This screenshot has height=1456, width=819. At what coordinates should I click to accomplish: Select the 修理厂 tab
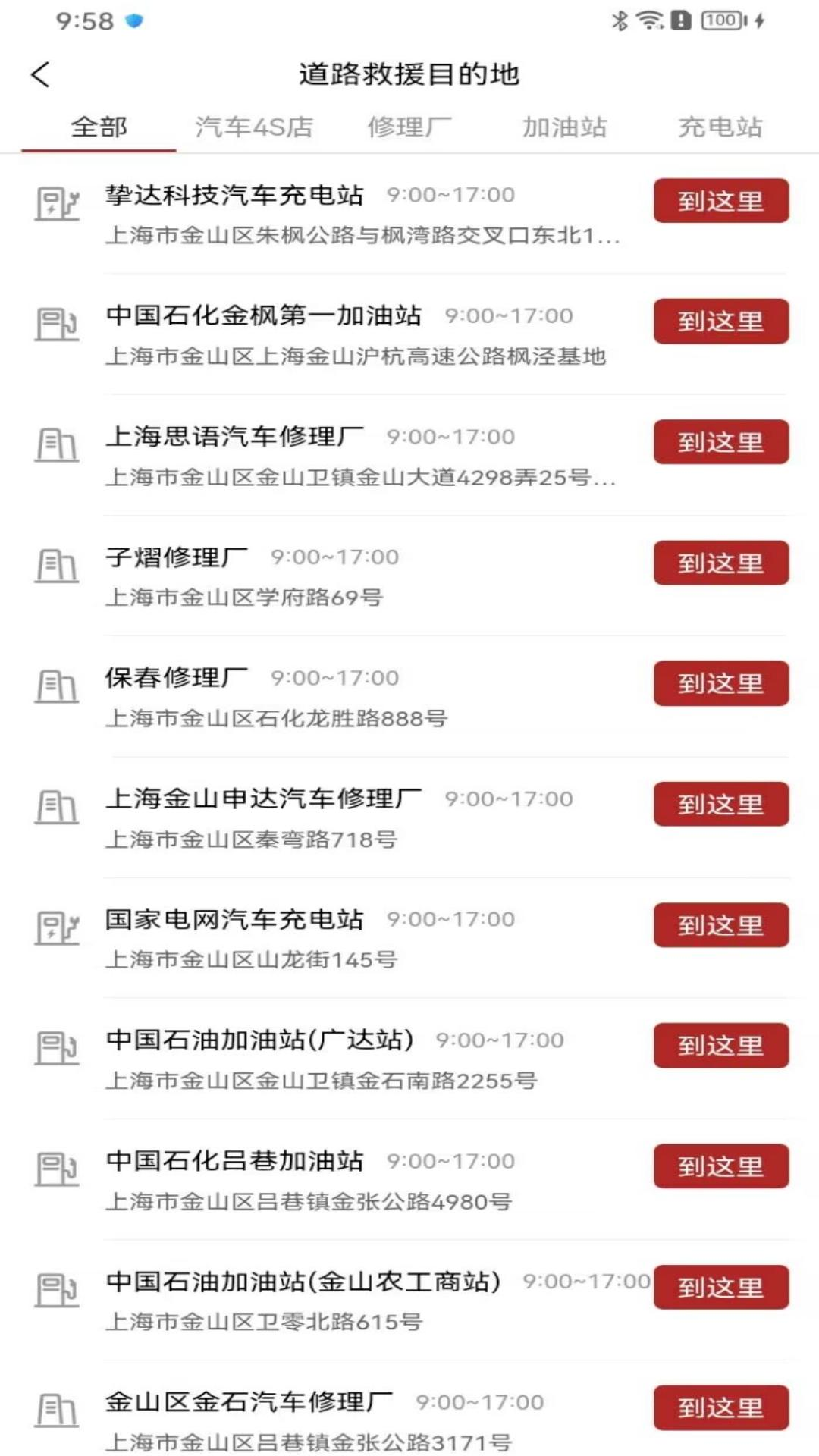coord(409,127)
